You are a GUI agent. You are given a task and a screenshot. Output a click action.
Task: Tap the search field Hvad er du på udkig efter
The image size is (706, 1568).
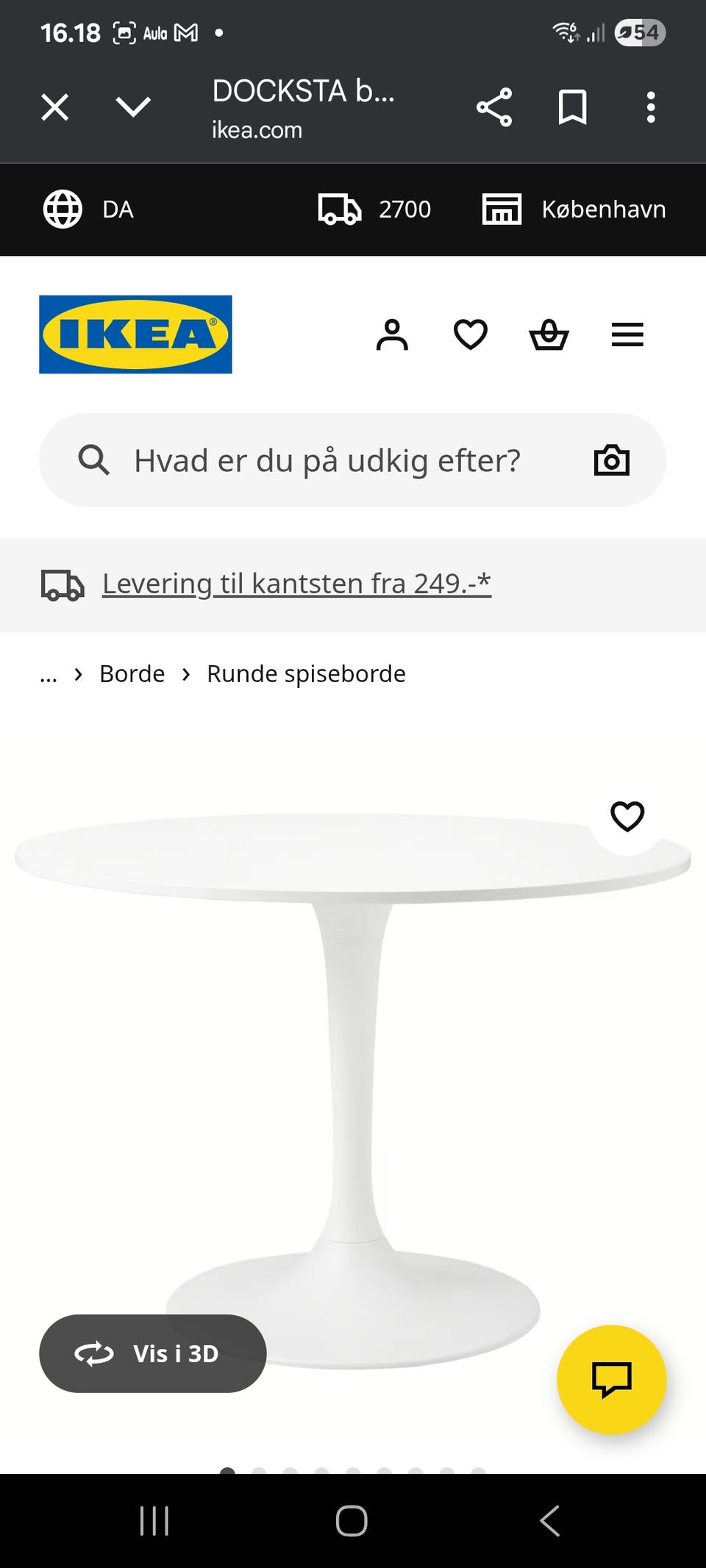click(327, 459)
